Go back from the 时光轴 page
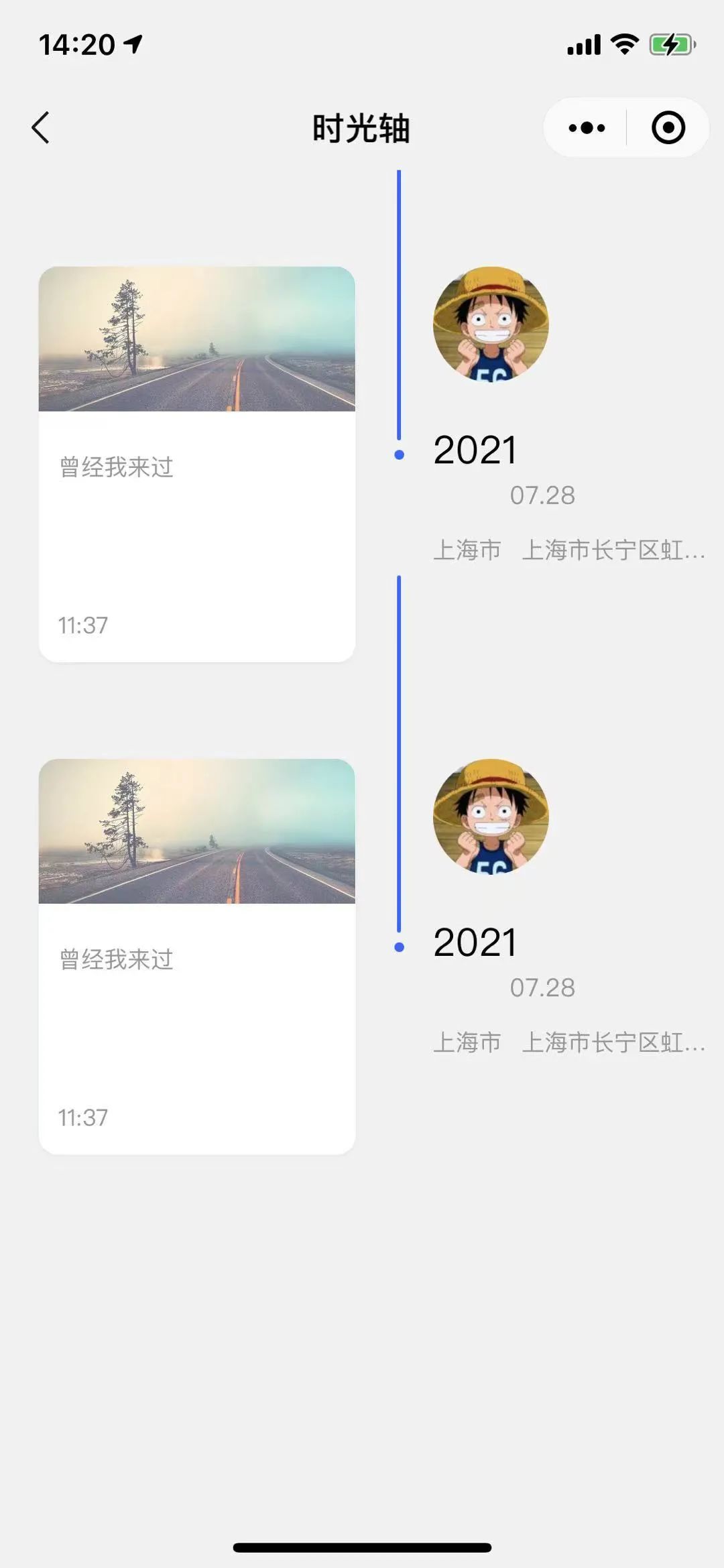The height and width of the screenshot is (1568, 724). click(x=41, y=127)
